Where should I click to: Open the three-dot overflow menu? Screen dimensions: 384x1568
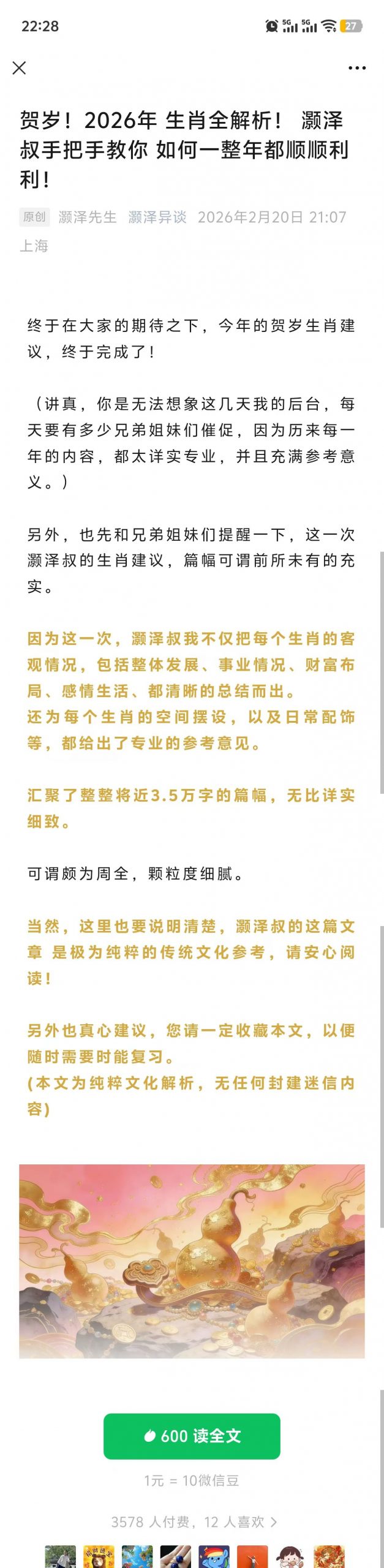pyautogui.click(x=357, y=68)
